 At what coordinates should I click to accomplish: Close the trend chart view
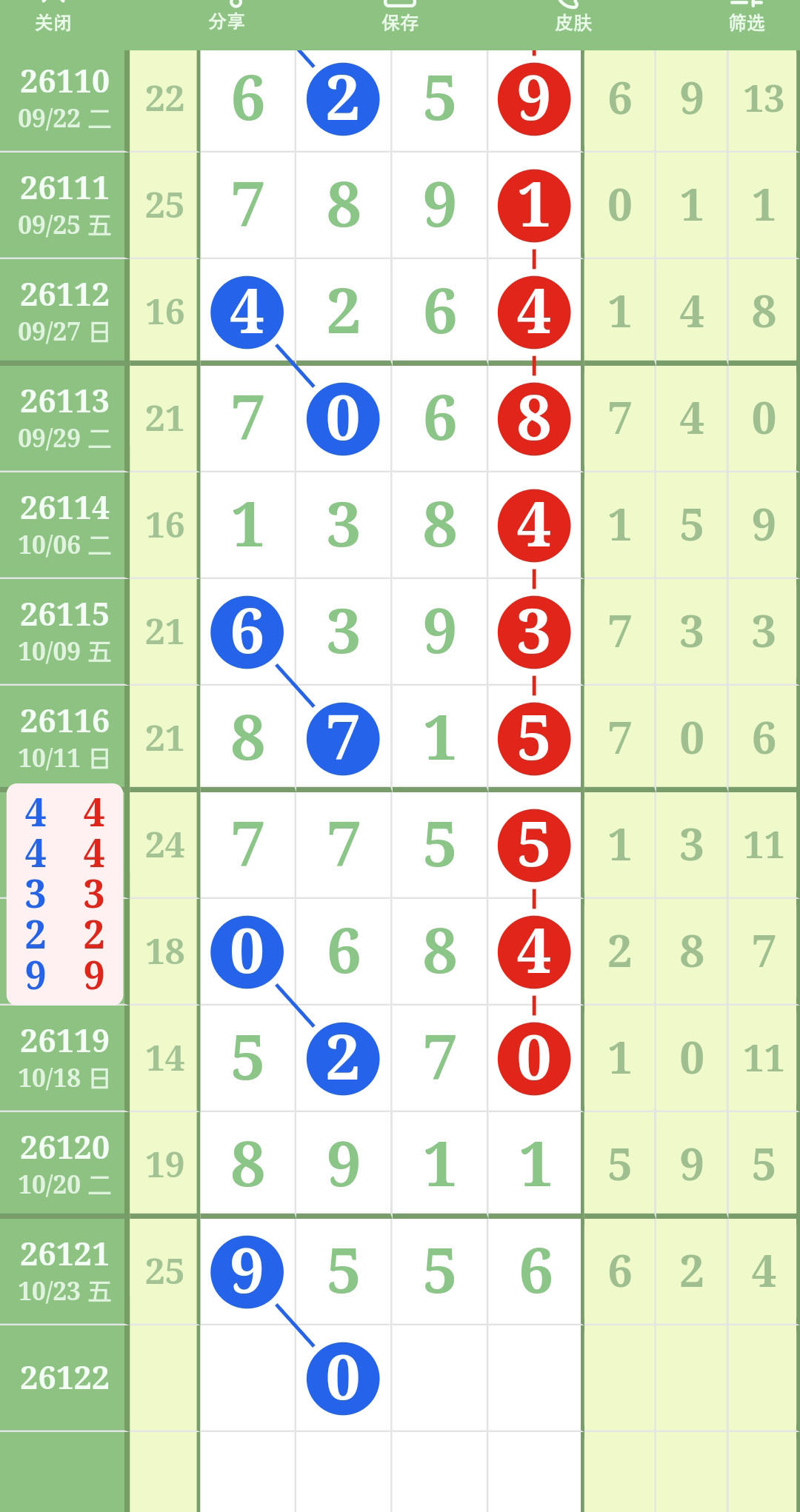click(53, 16)
